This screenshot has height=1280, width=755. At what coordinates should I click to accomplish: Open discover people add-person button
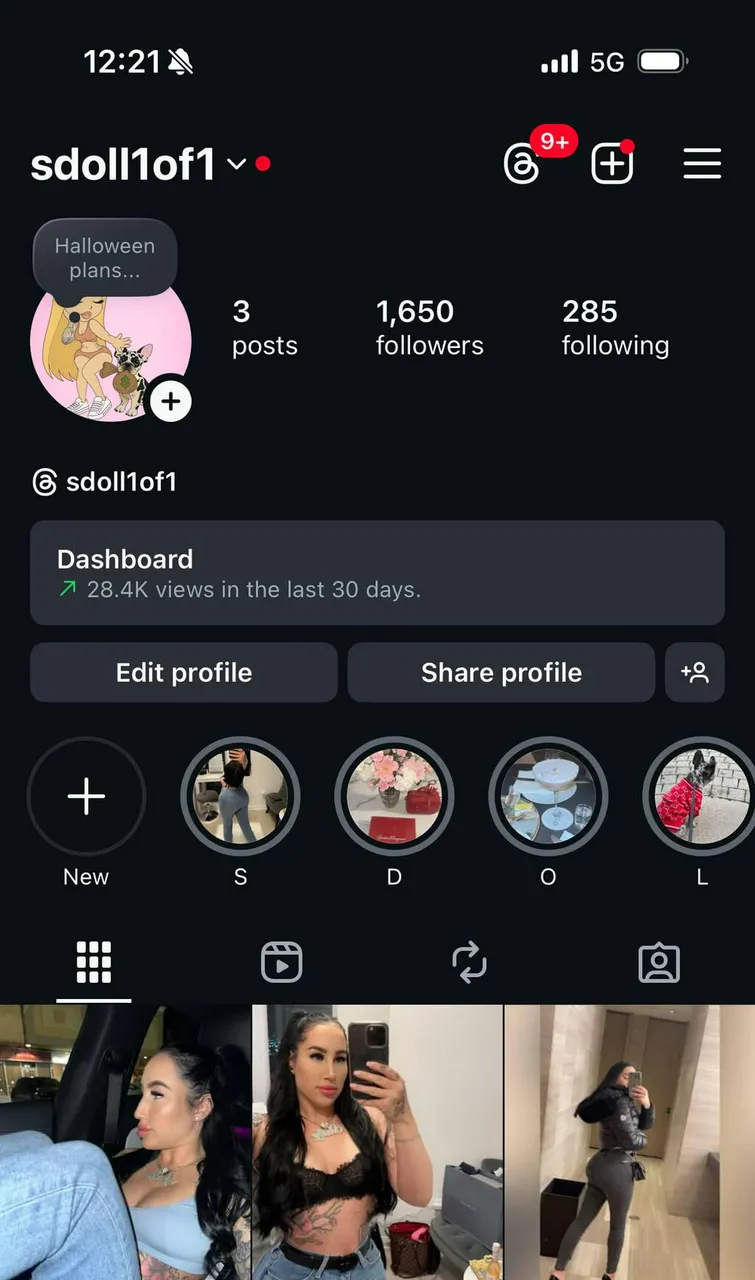[x=694, y=672]
